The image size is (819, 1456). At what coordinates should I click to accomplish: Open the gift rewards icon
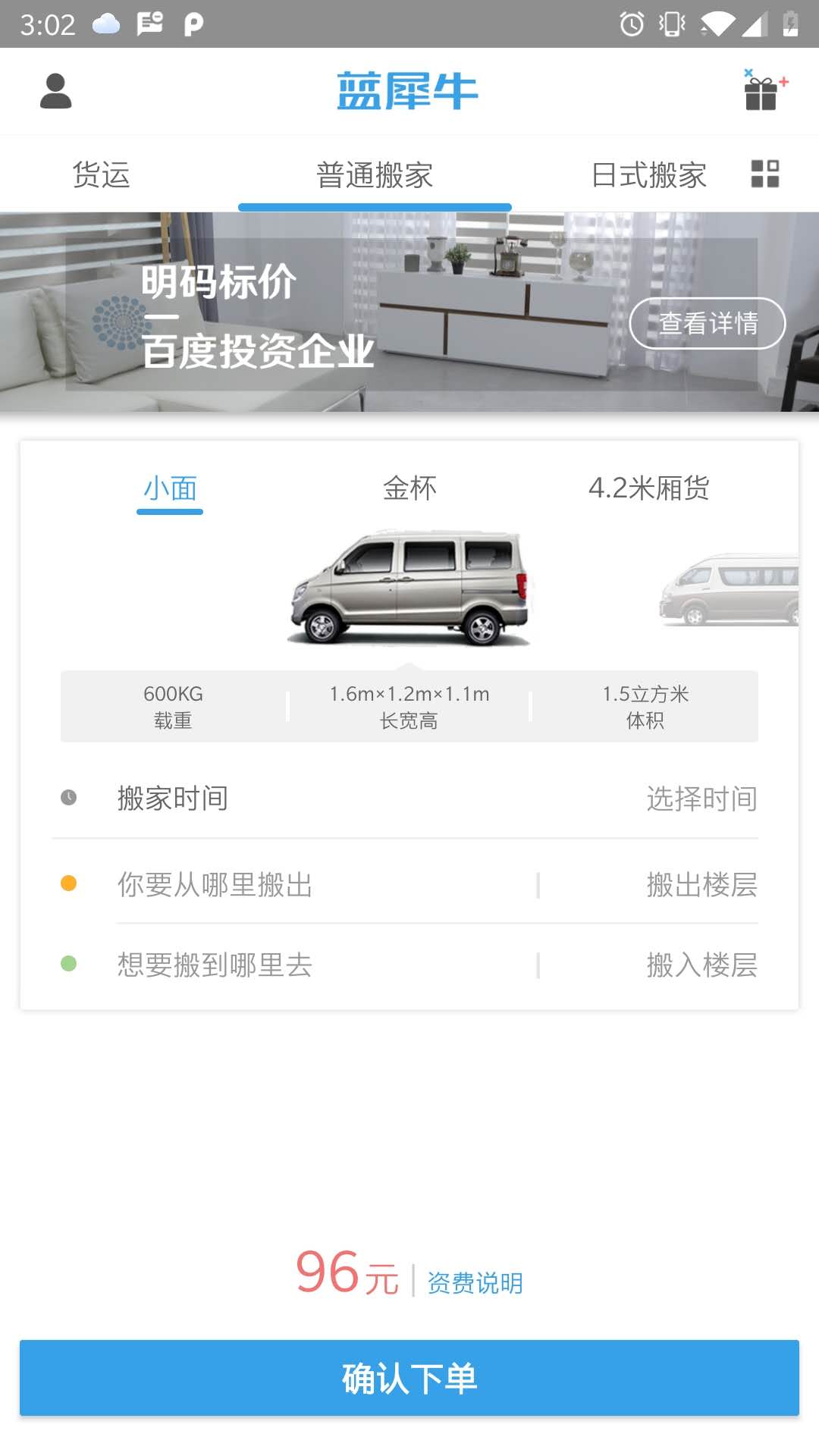click(x=764, y=91)
